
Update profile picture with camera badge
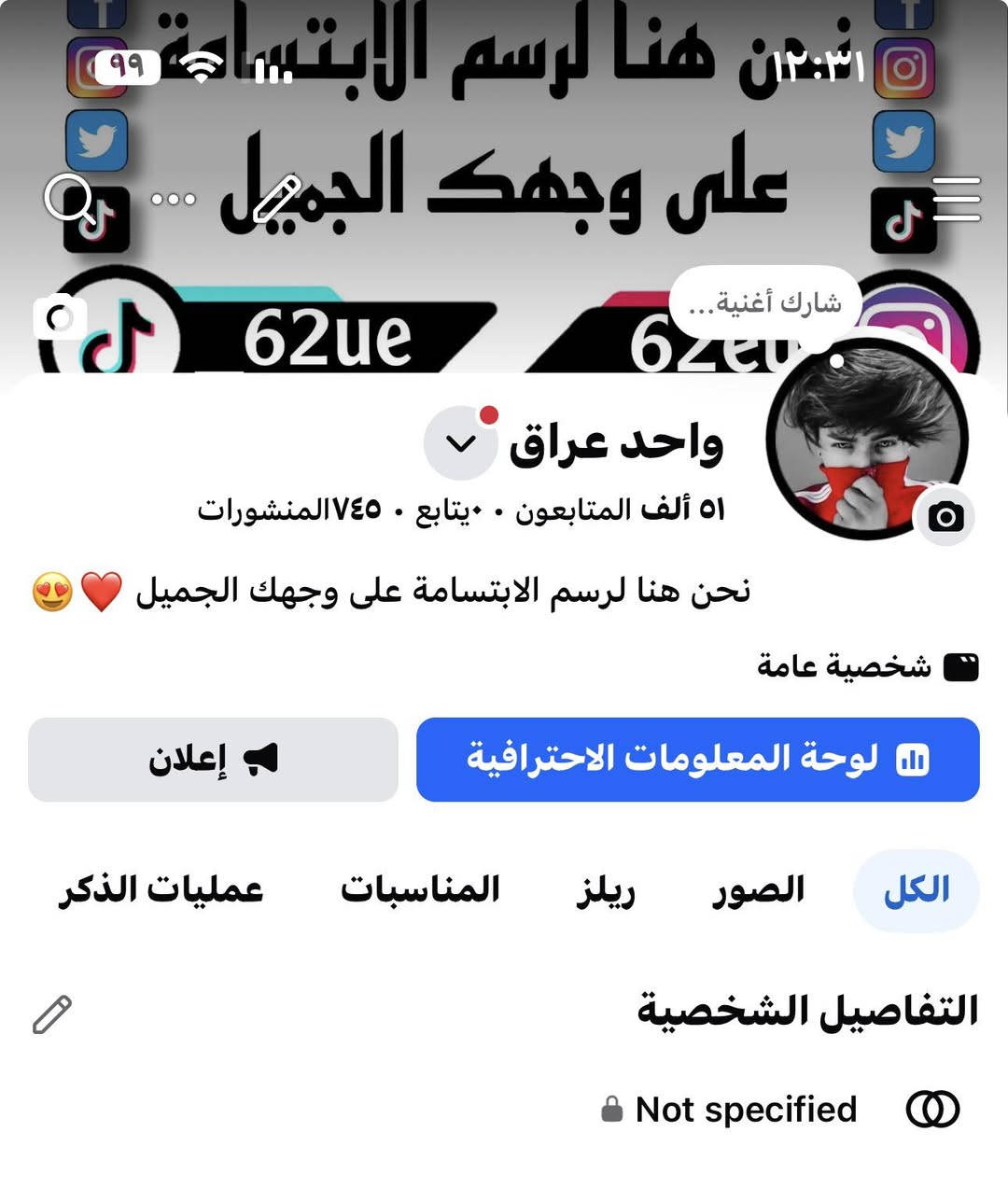[945, 517]
